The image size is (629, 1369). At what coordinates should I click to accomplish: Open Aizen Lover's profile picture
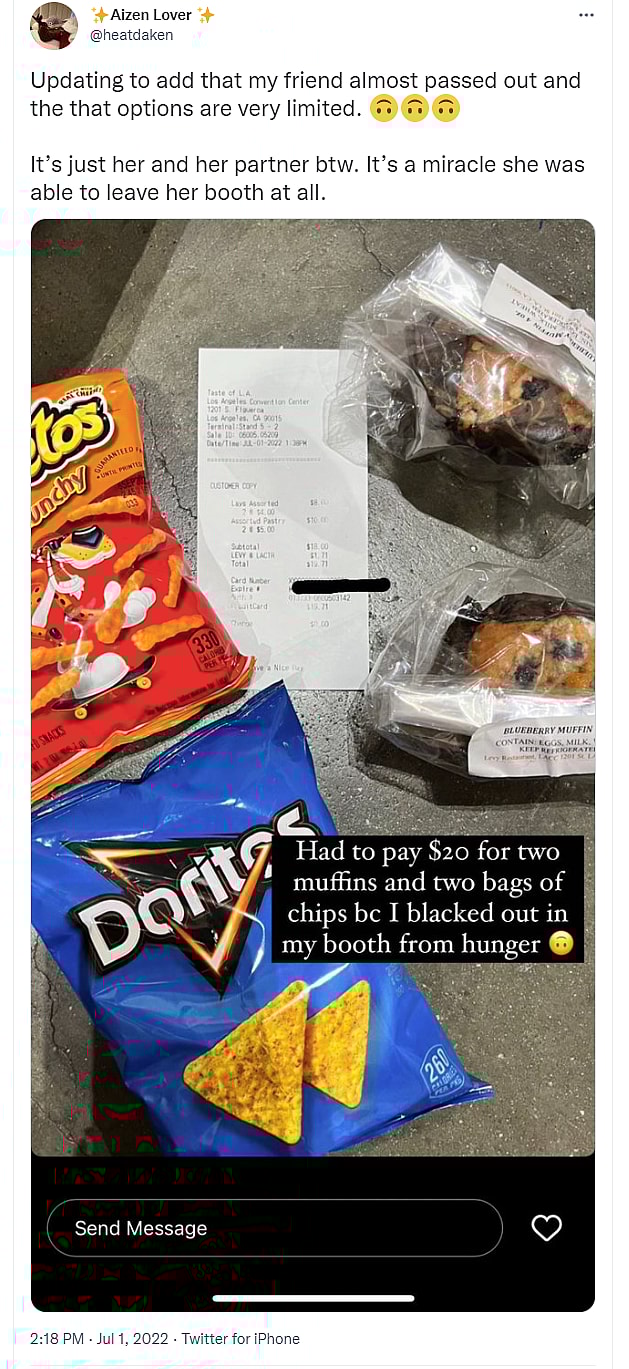(54, 26)
